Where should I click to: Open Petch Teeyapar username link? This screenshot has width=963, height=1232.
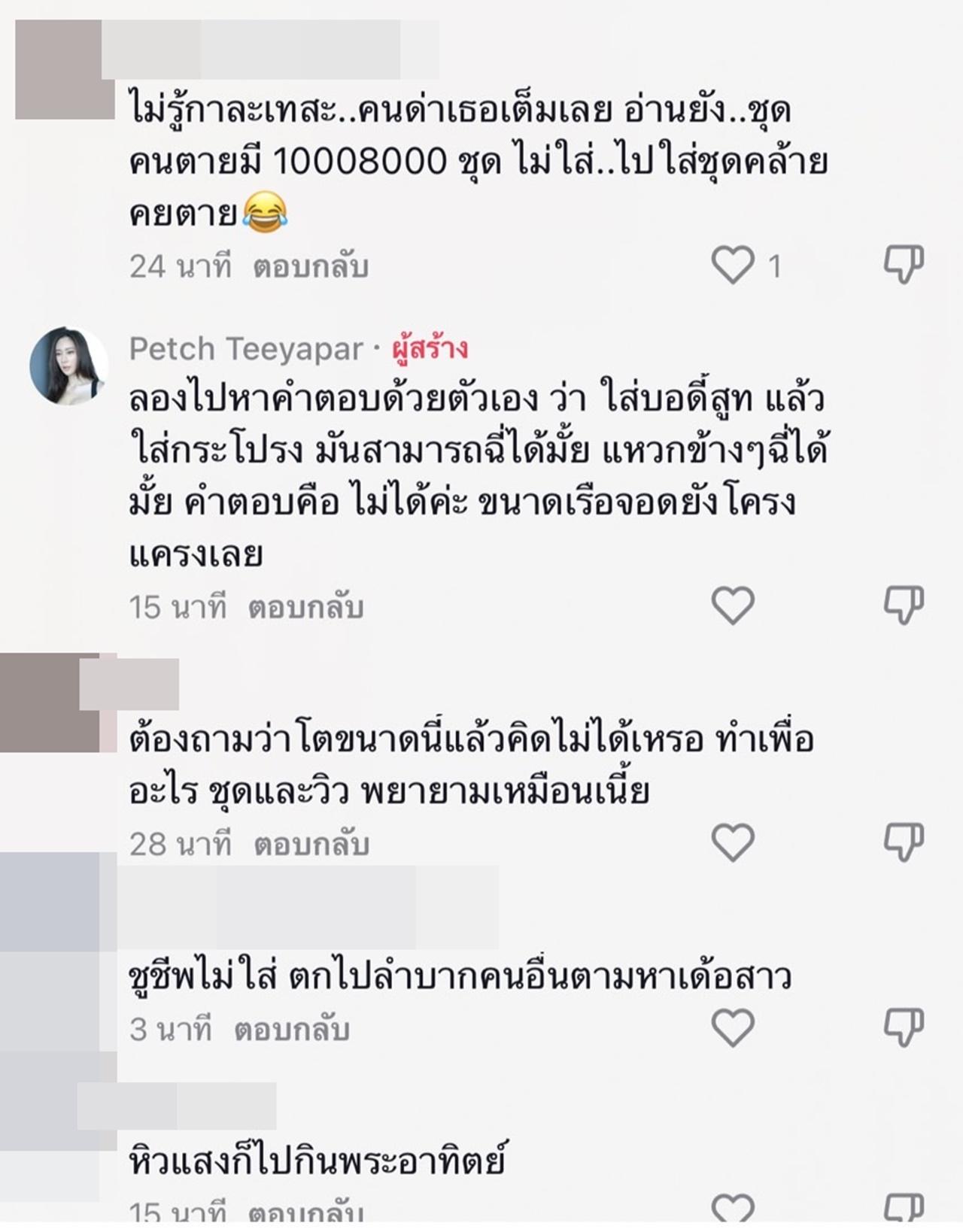246,349
